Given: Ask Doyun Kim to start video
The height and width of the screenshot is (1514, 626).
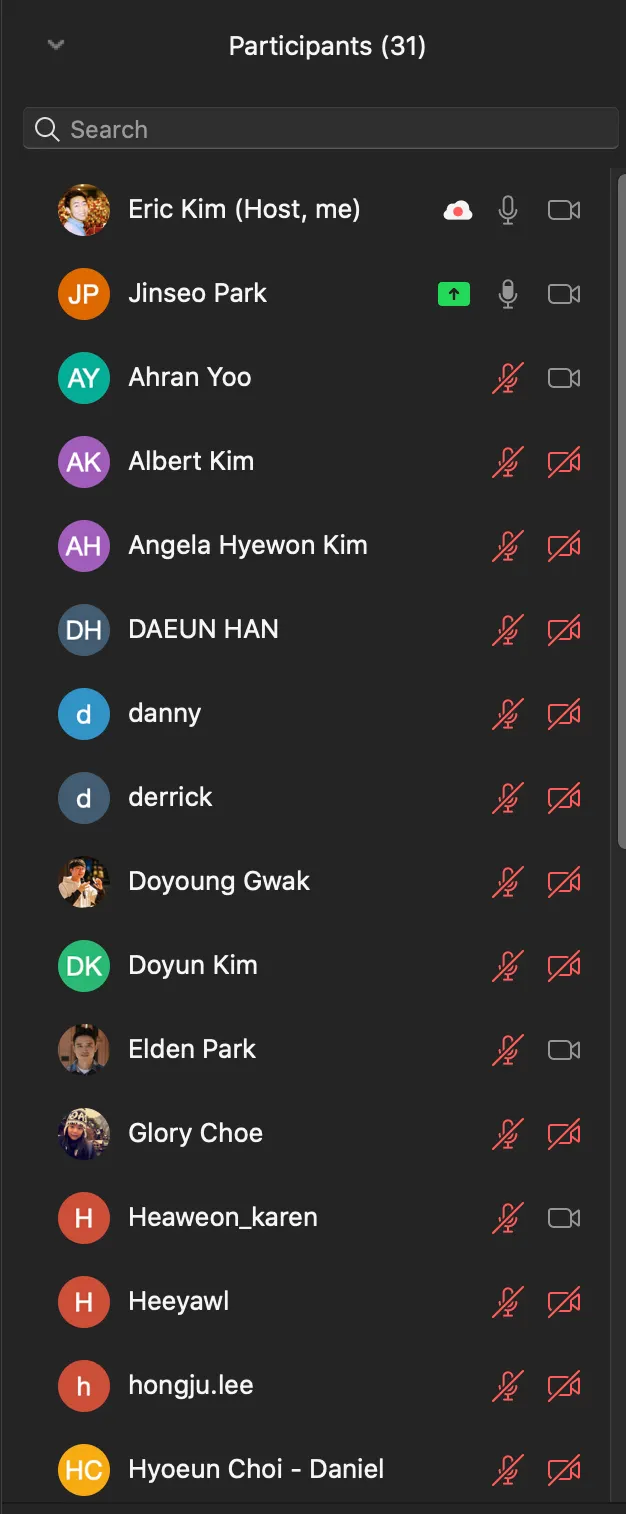Looking at the screenshot, I should click(x=564, y=966).
